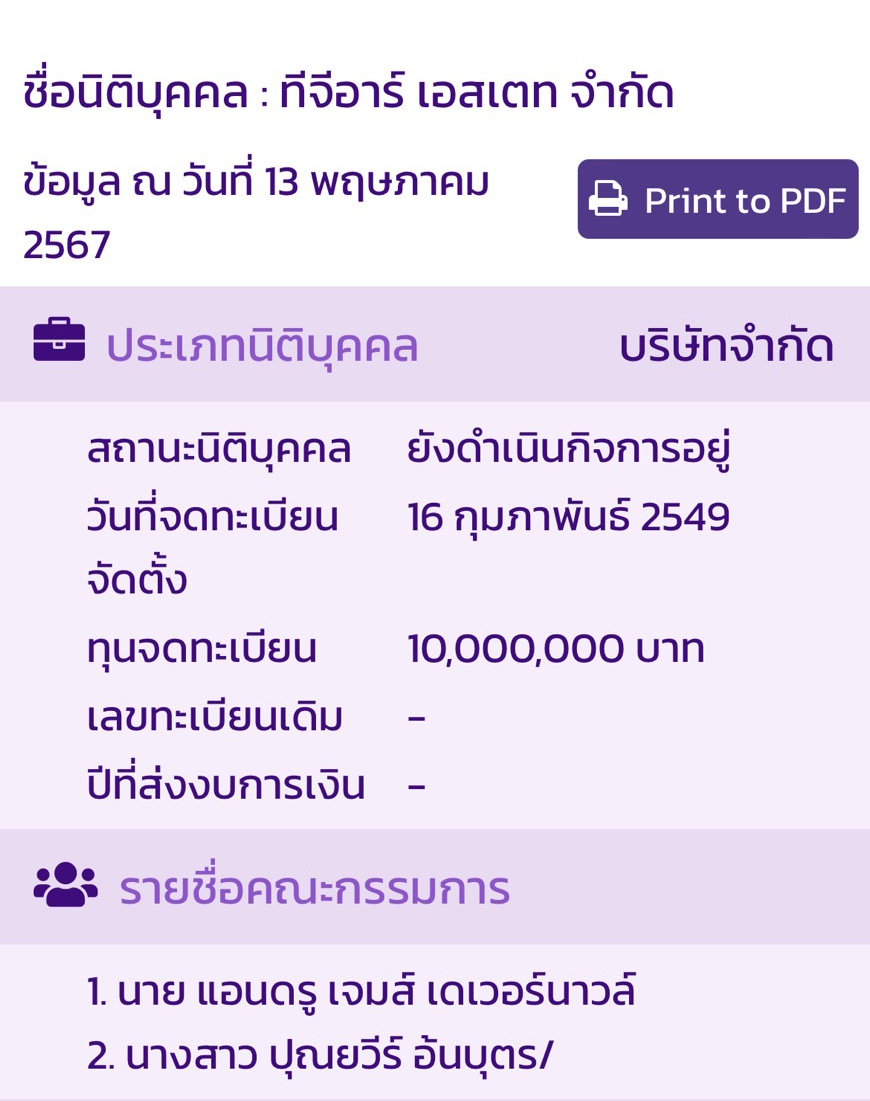Viewport: 870px width, 1101px height.
Task: Select the capital amount 10,000,000 บาท
Action: pos(555,648)
